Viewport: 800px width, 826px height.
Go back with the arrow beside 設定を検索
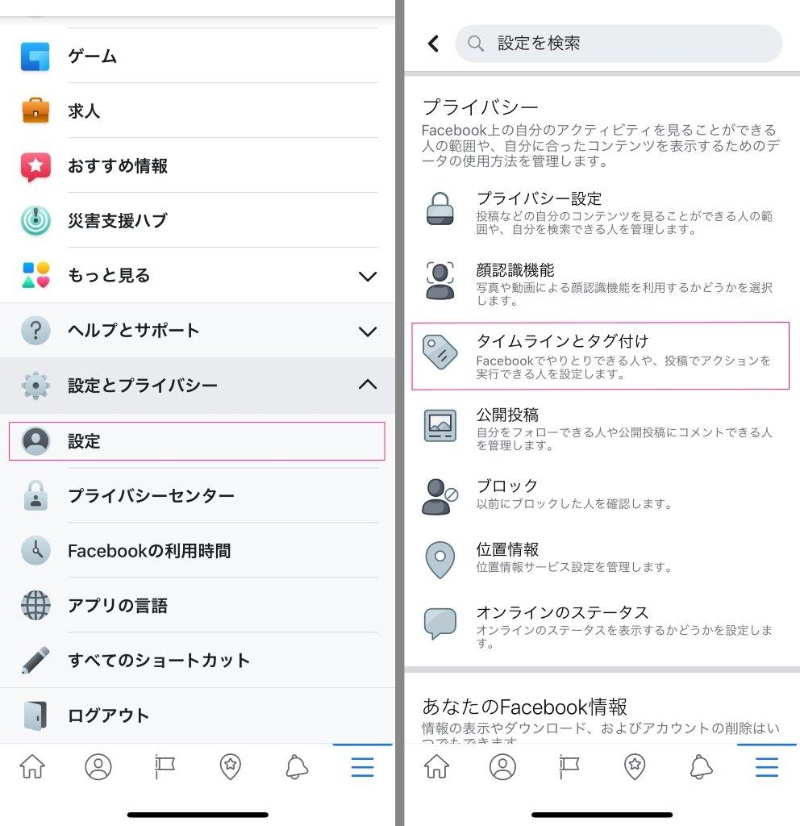coord(433,43)
